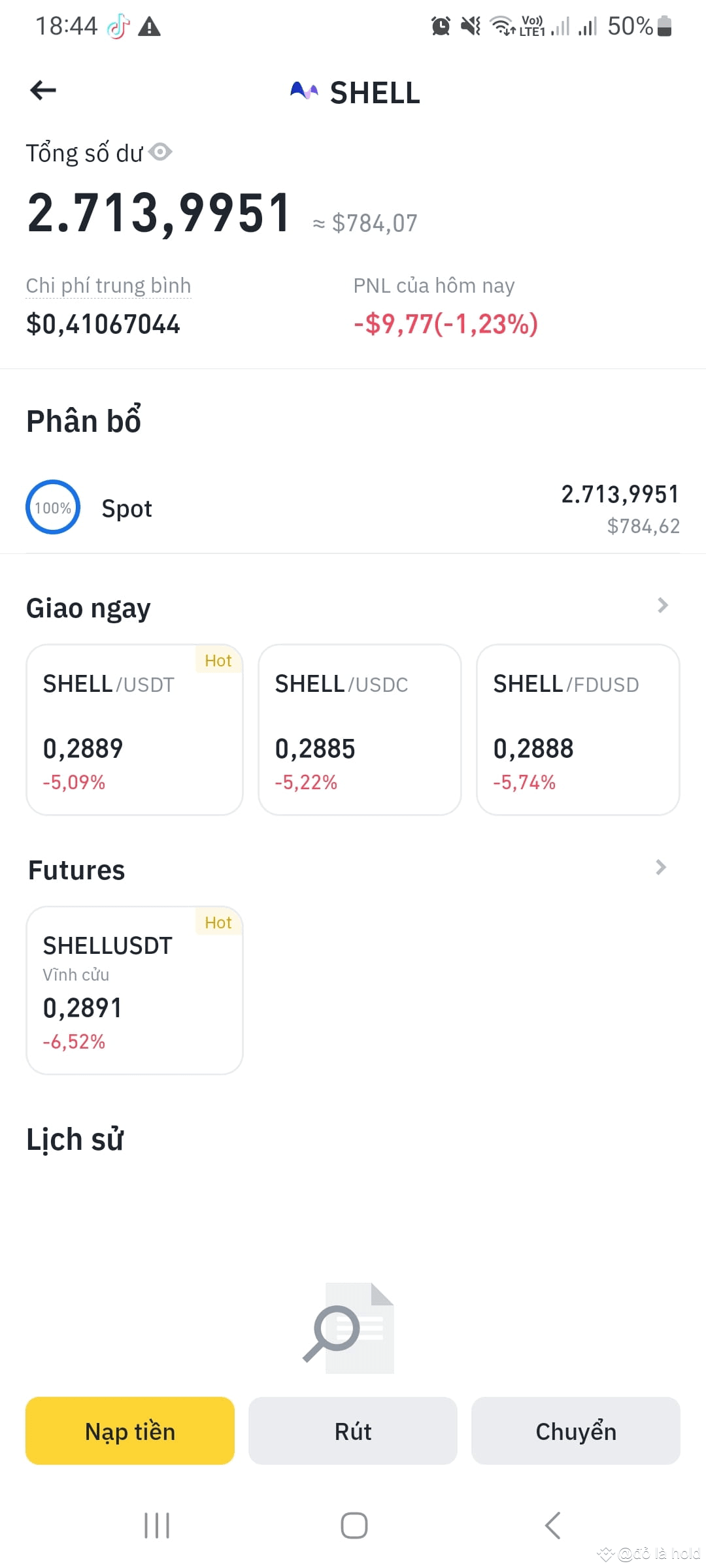Toggle balance visibility with the eye icon
The height and width of the screenshot is (1568, 706).
point(160,152)
